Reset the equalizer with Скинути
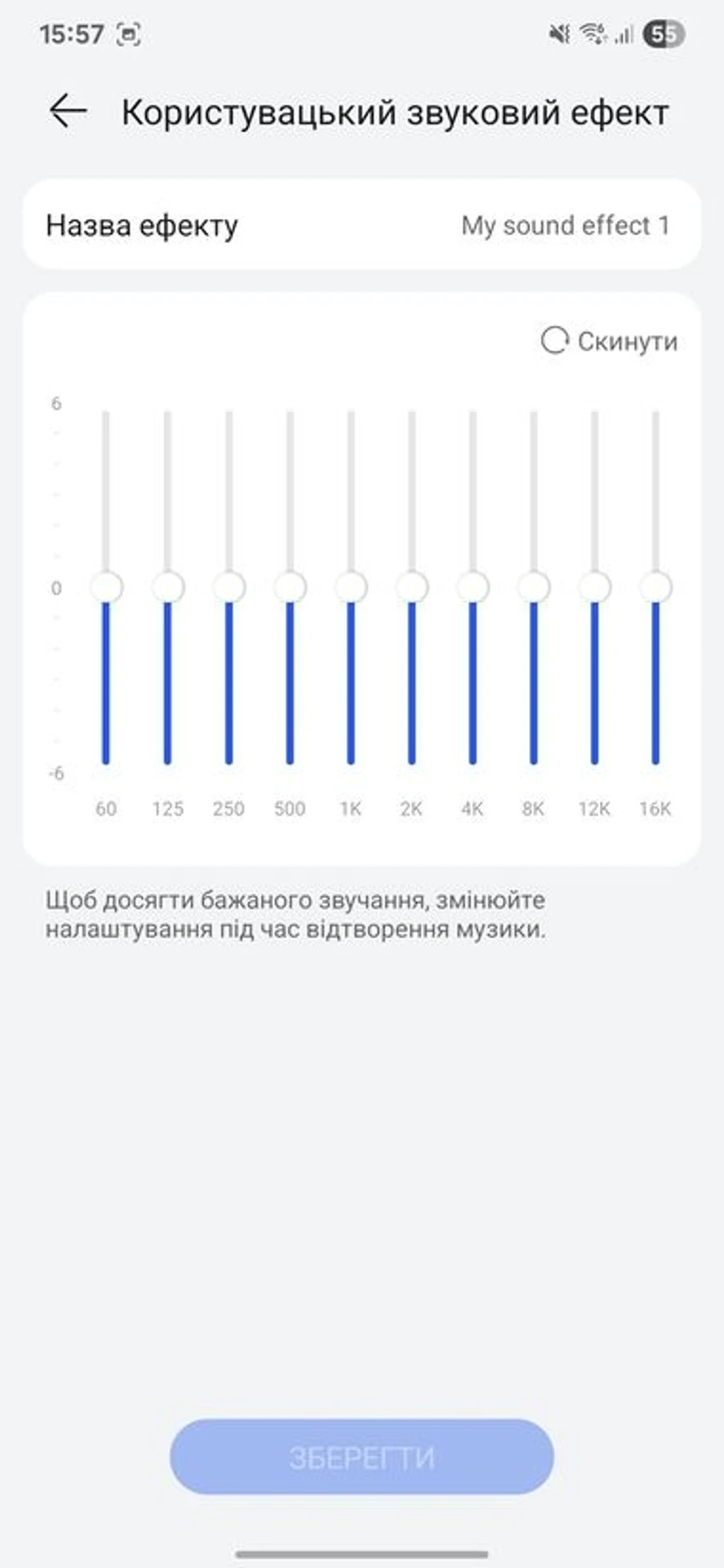Image resolution: width=724 pixels, height=1568 pixels. [x=610, y=341]
